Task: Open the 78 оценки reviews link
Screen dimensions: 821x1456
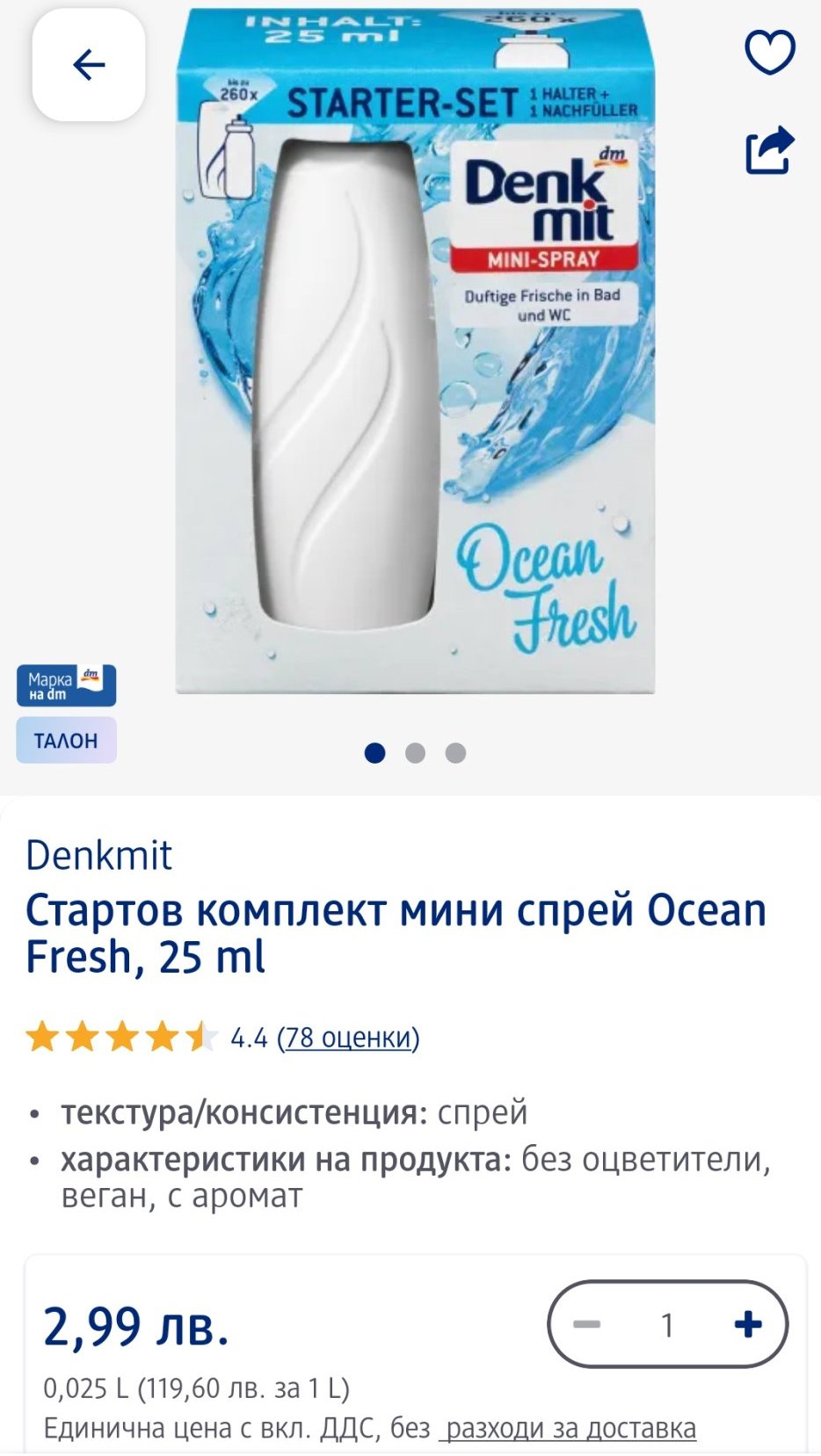Action: [348, 1038]
